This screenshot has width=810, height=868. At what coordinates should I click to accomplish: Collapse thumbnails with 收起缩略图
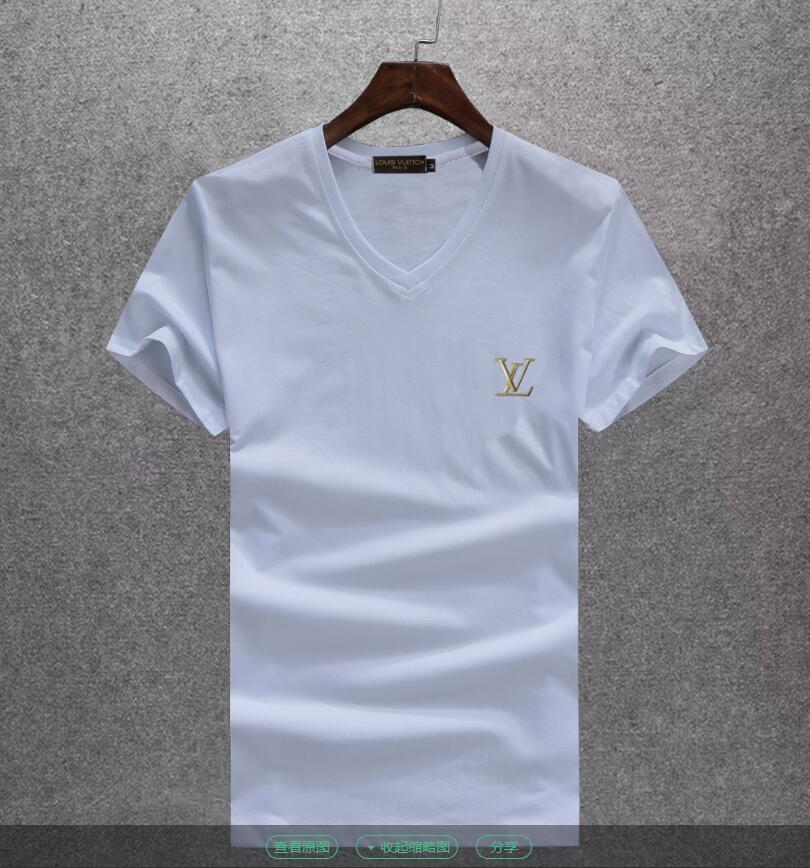(x=407, y=847)
